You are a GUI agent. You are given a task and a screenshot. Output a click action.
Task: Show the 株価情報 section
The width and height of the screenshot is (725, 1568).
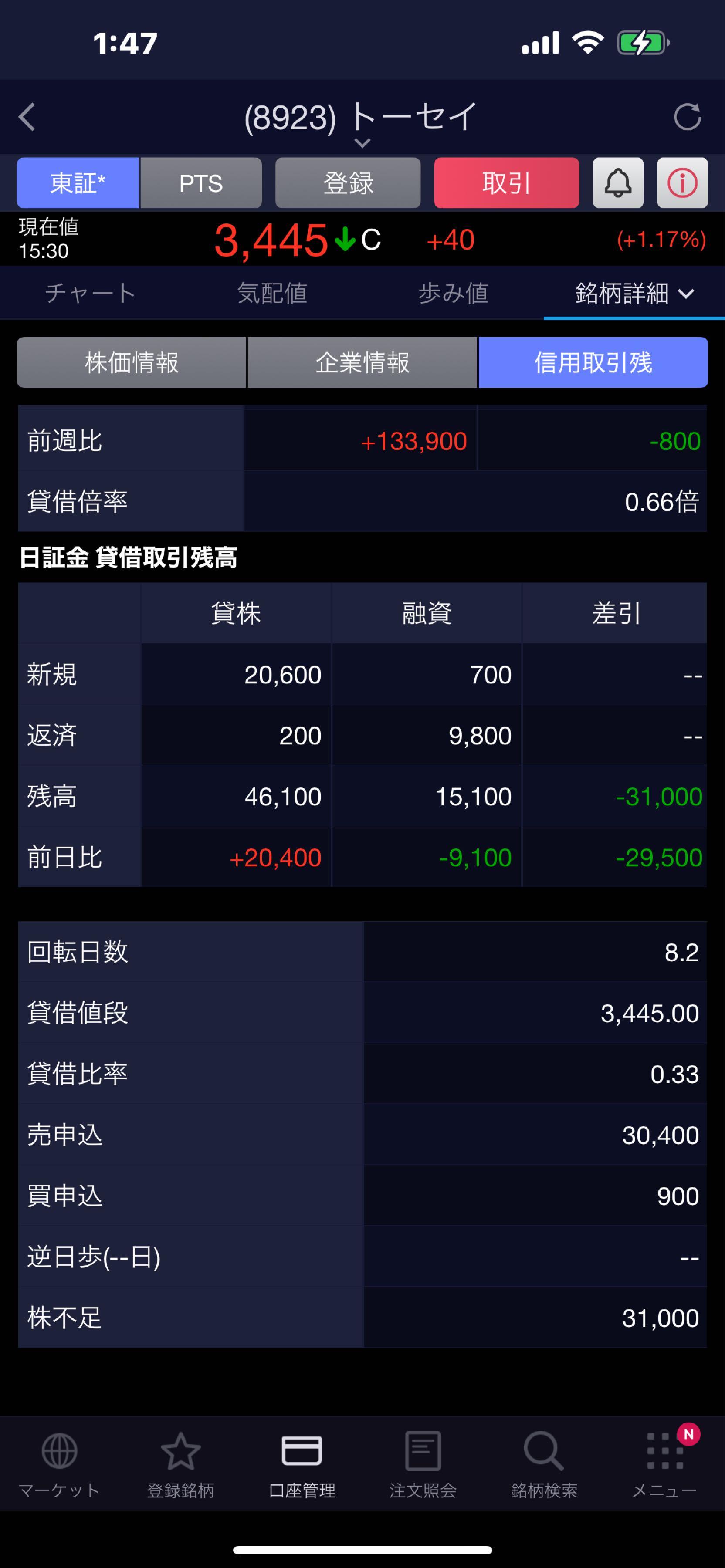pyautogui.click(x=132, y=363)
